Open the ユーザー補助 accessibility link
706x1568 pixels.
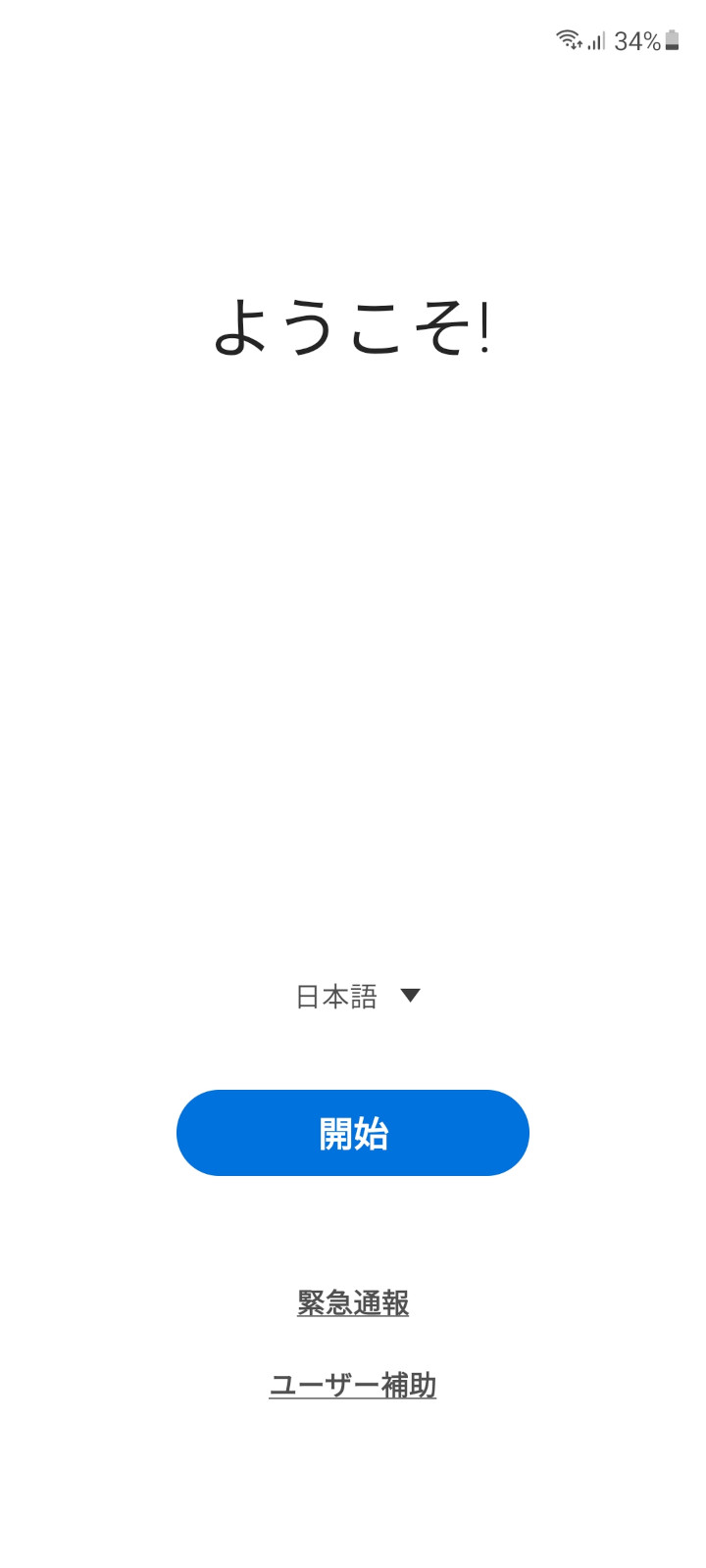pyautogui.click(x=353, y=1386)
